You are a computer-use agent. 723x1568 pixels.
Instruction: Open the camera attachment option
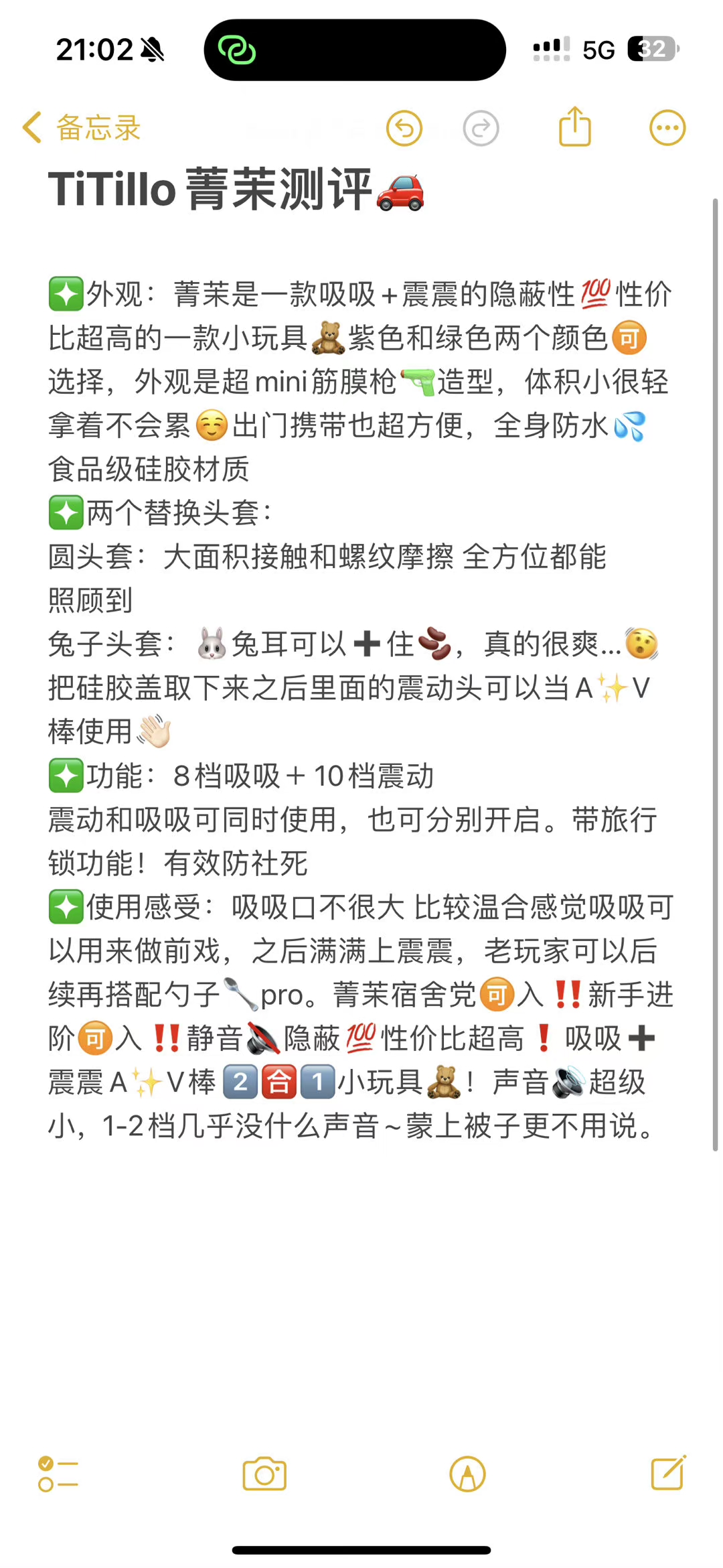tap(264, 1474)
